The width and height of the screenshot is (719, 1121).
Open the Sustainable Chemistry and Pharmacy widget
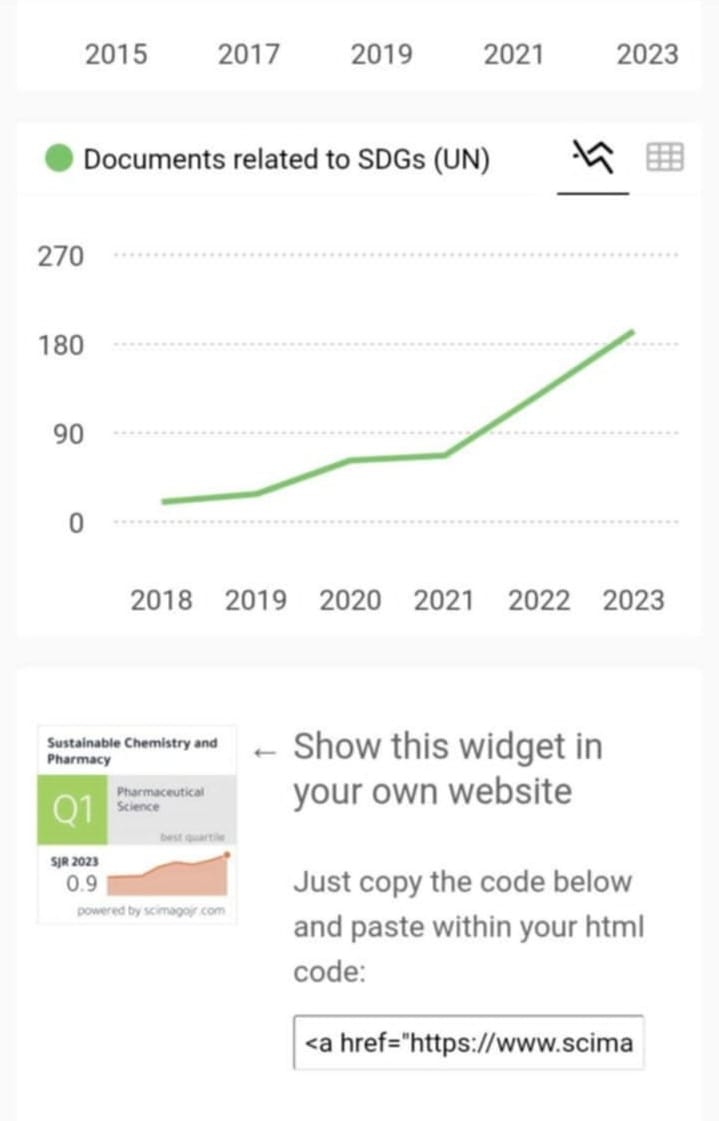[137, 825]
